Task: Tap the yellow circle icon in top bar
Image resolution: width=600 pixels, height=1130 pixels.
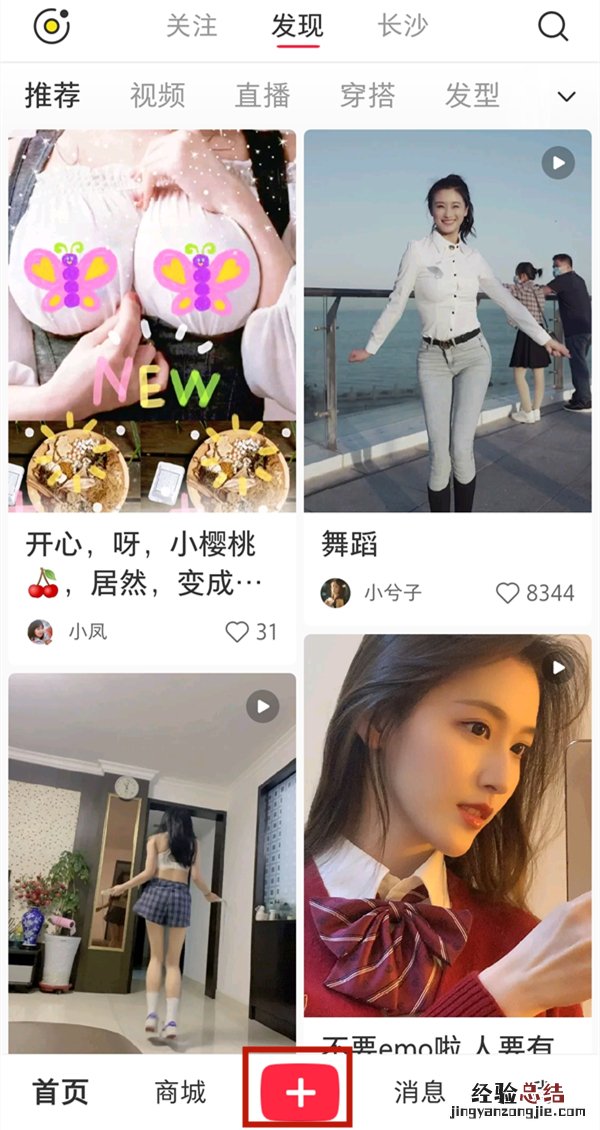Action: [50, 26]
